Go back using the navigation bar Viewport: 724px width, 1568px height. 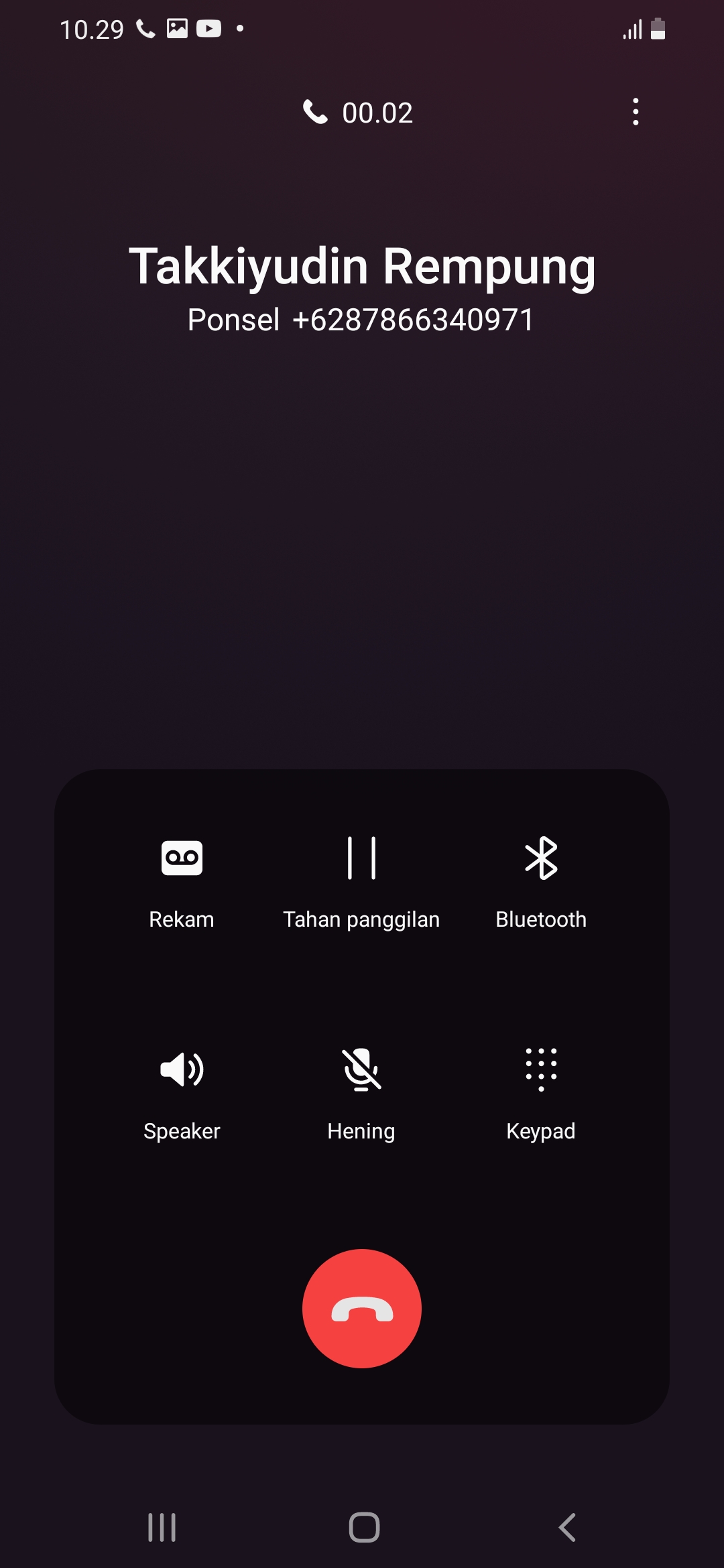point(567,1528)
